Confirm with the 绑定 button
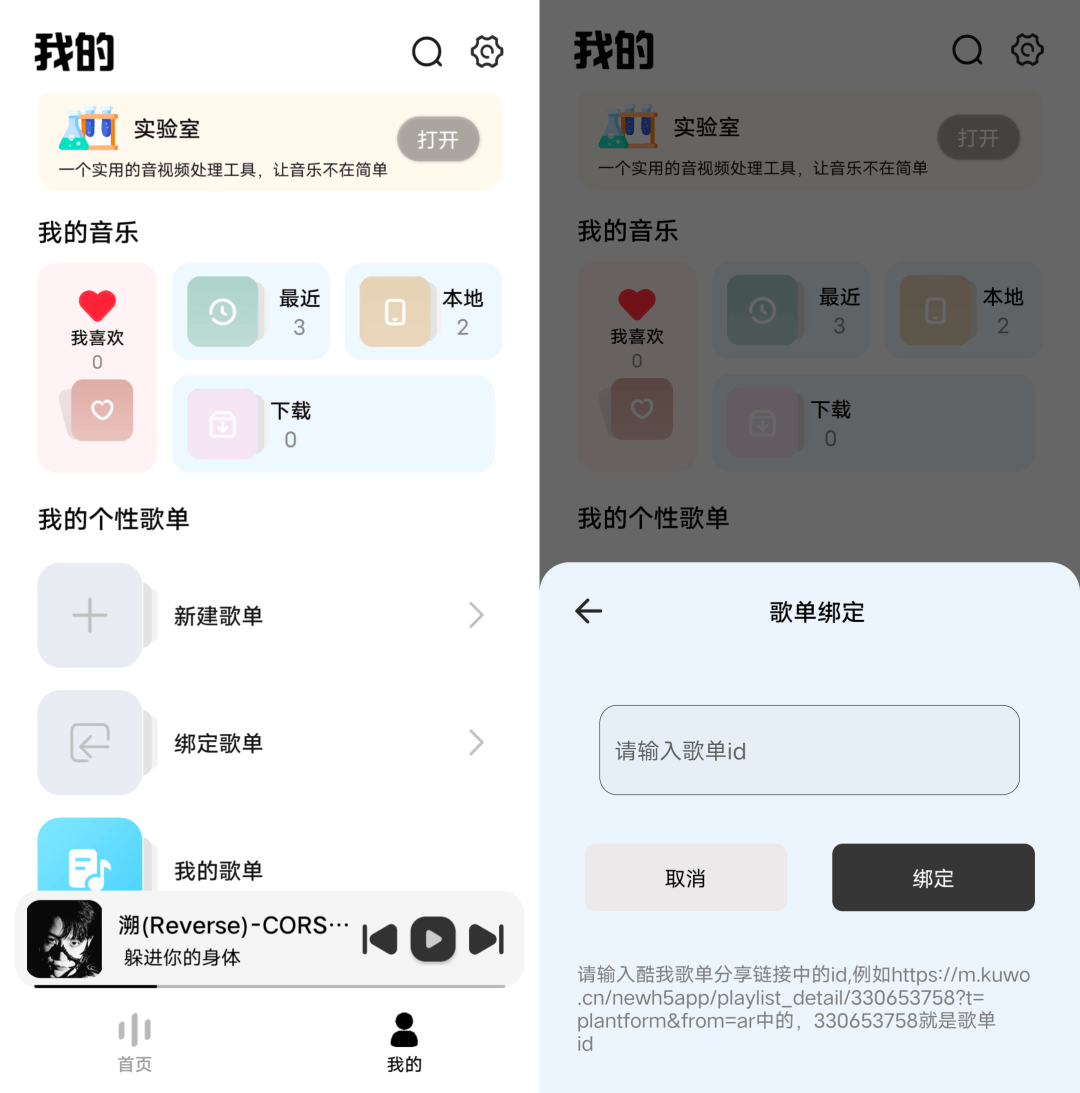Screen dimensions: 1080x1093 pyautogui.click(x=932, y=878)
